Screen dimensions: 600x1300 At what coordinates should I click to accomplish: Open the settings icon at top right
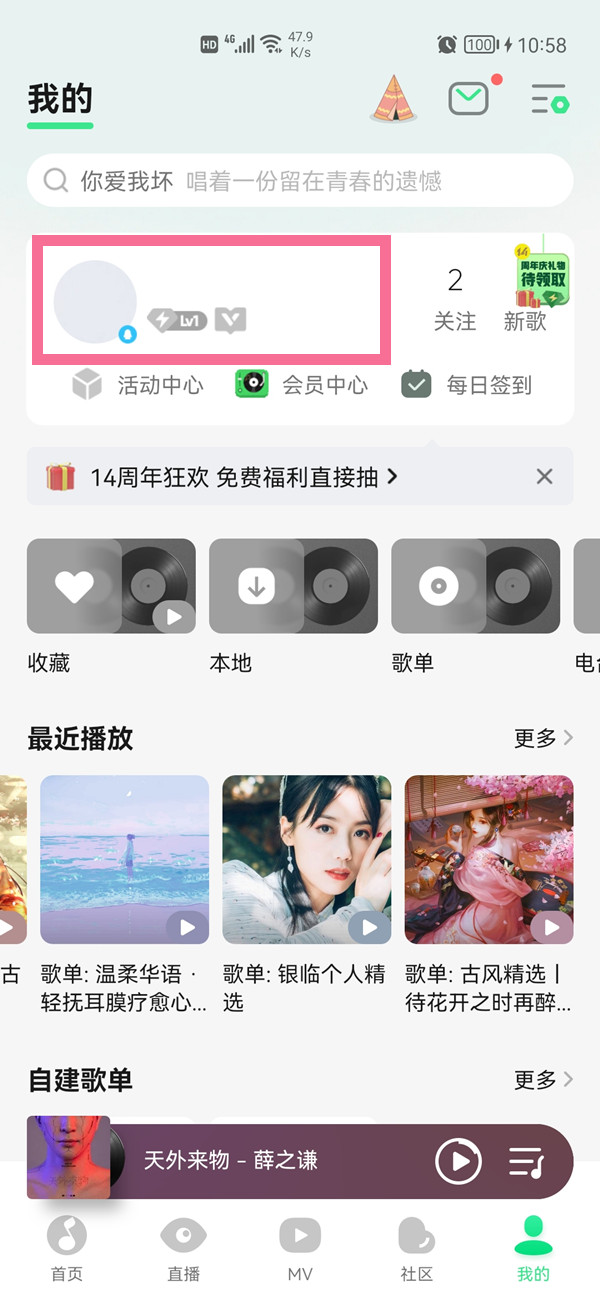[549, 99]
